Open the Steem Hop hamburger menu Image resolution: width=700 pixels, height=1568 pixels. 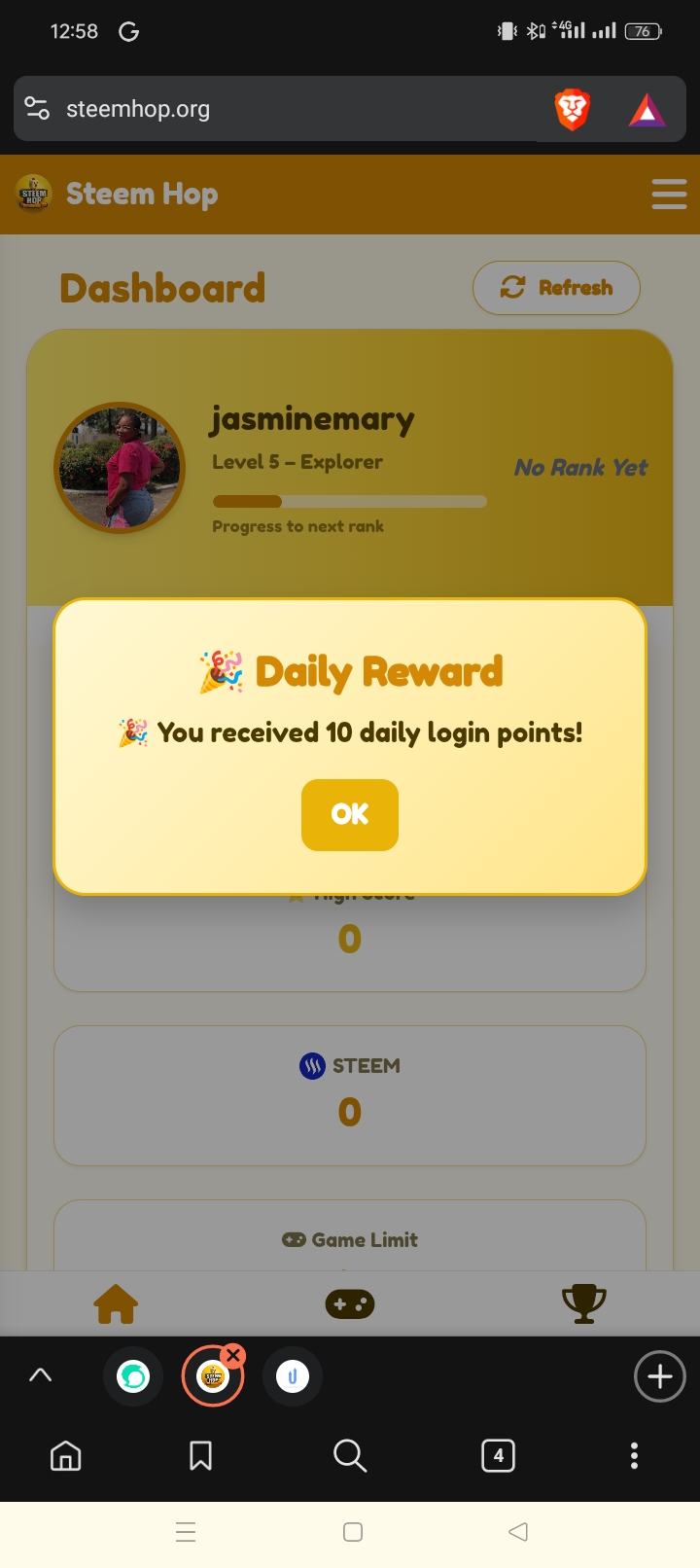[x=669, y=194]
